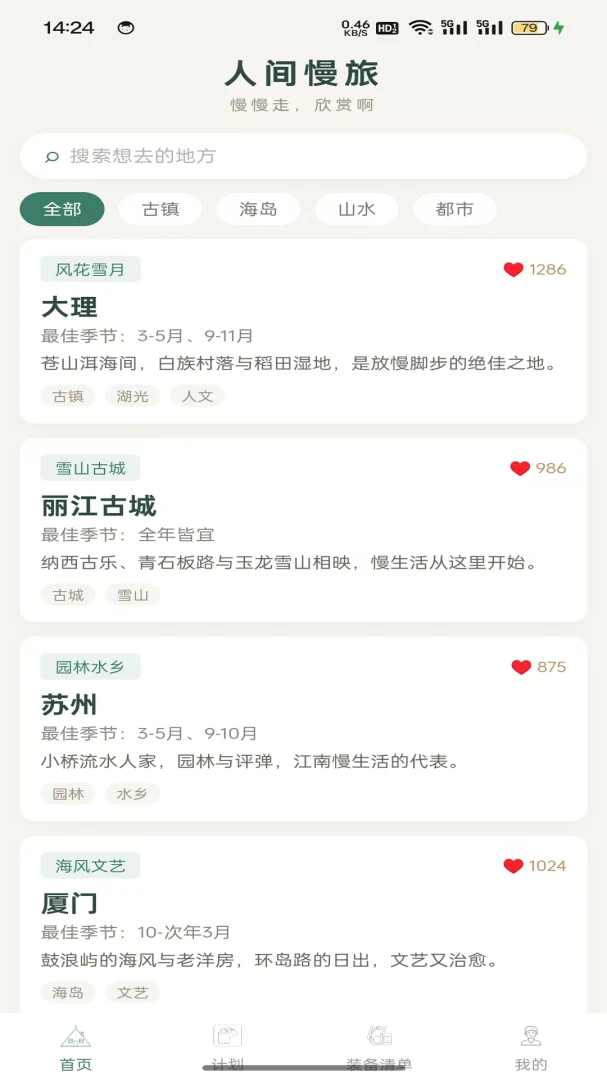Open the 装备清单 tab
This screenshot has height=1080, width=607.
pyautogui.click(x=379, y=1048)
